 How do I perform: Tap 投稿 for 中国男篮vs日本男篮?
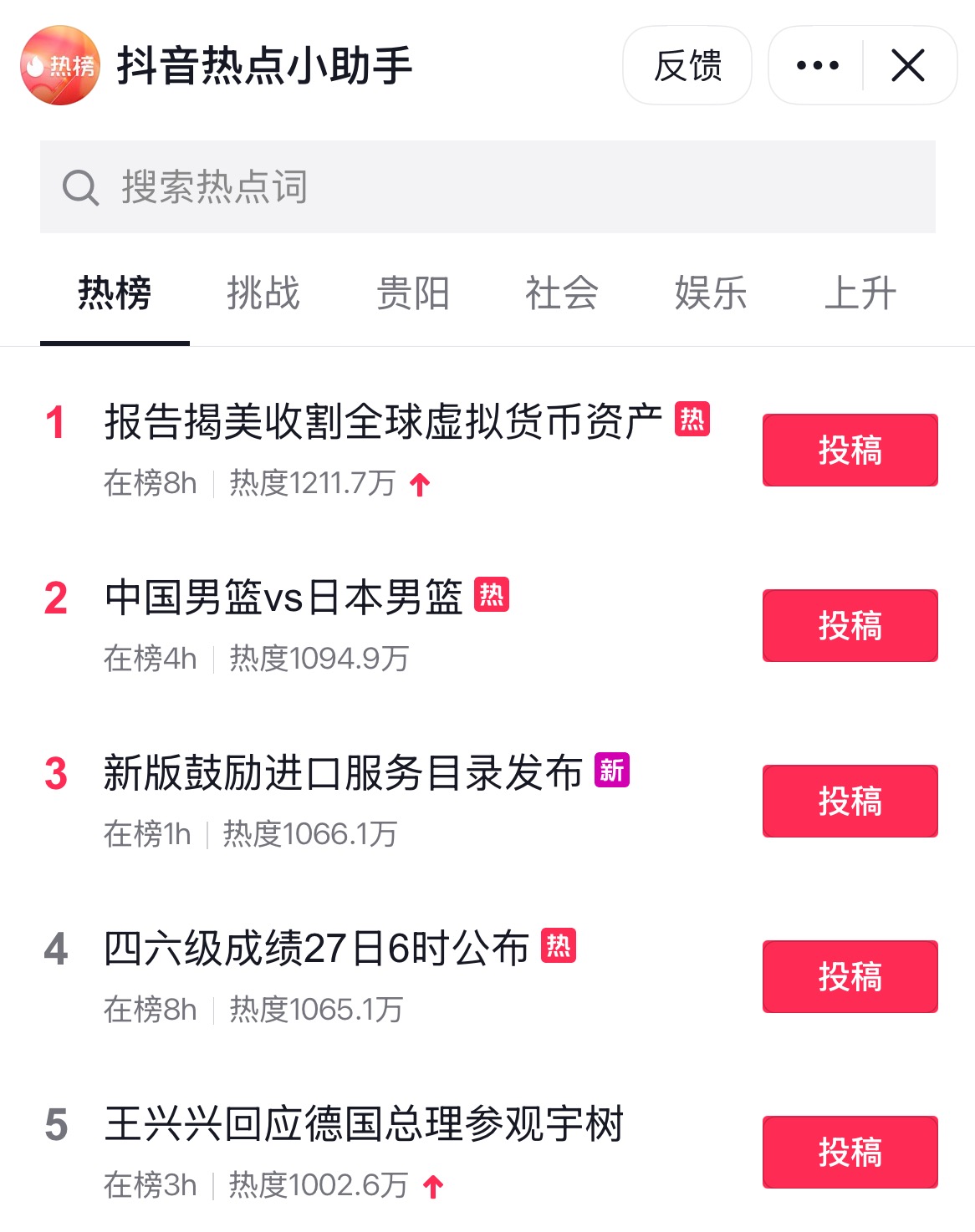[850, 625]
